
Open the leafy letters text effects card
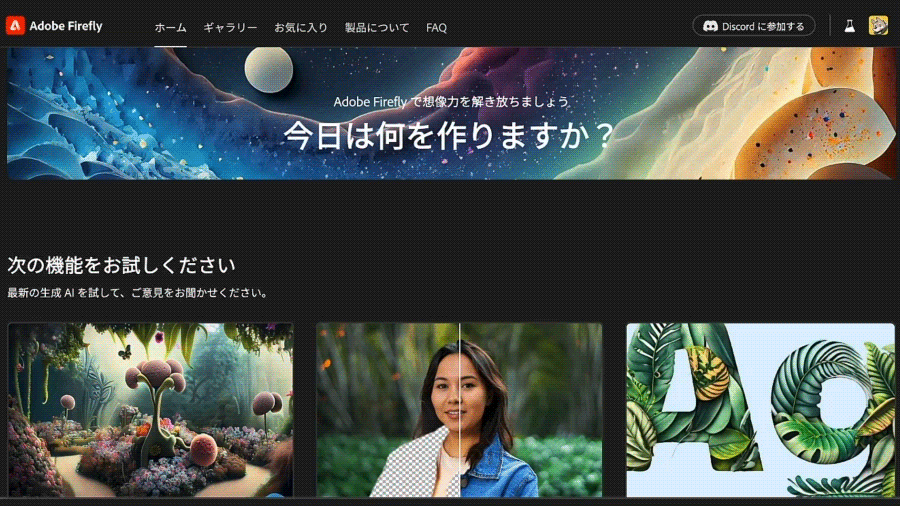(760, 410)
